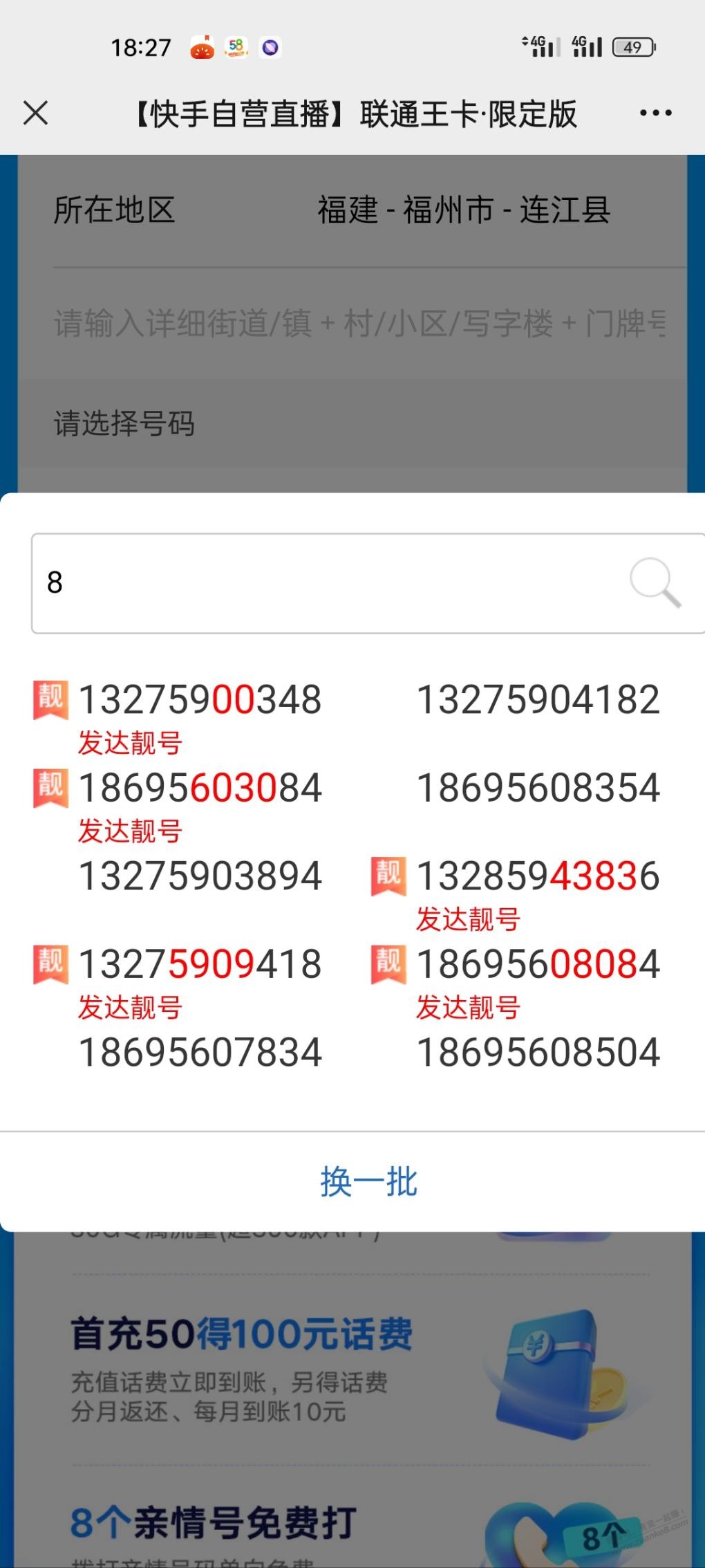Viewport: 705px width, 1568px height.
Task: Choose number 18695603084
Action: (200, 788)
